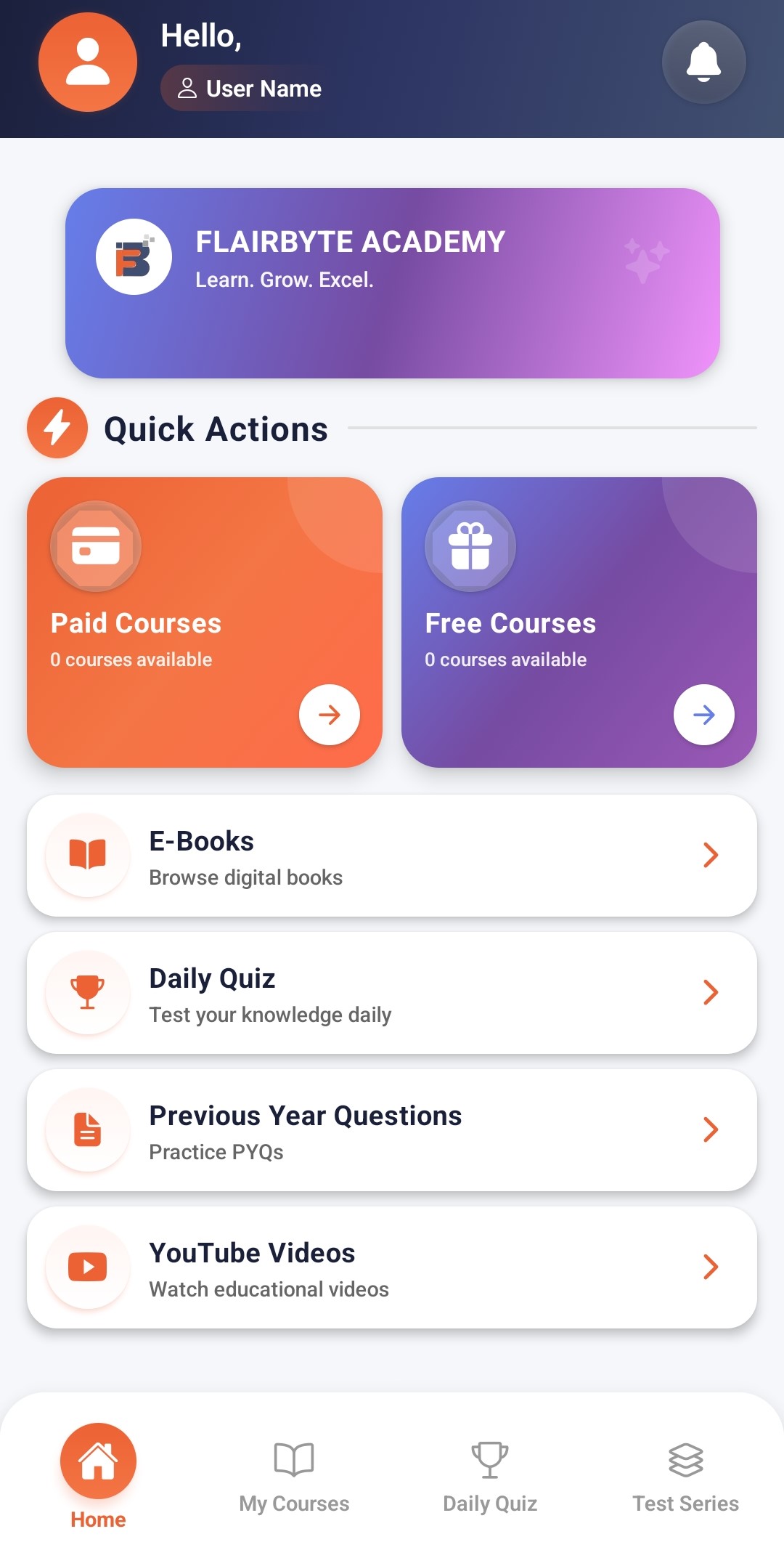Tap the arrow button on Paid Courses card

click(329, 715)
